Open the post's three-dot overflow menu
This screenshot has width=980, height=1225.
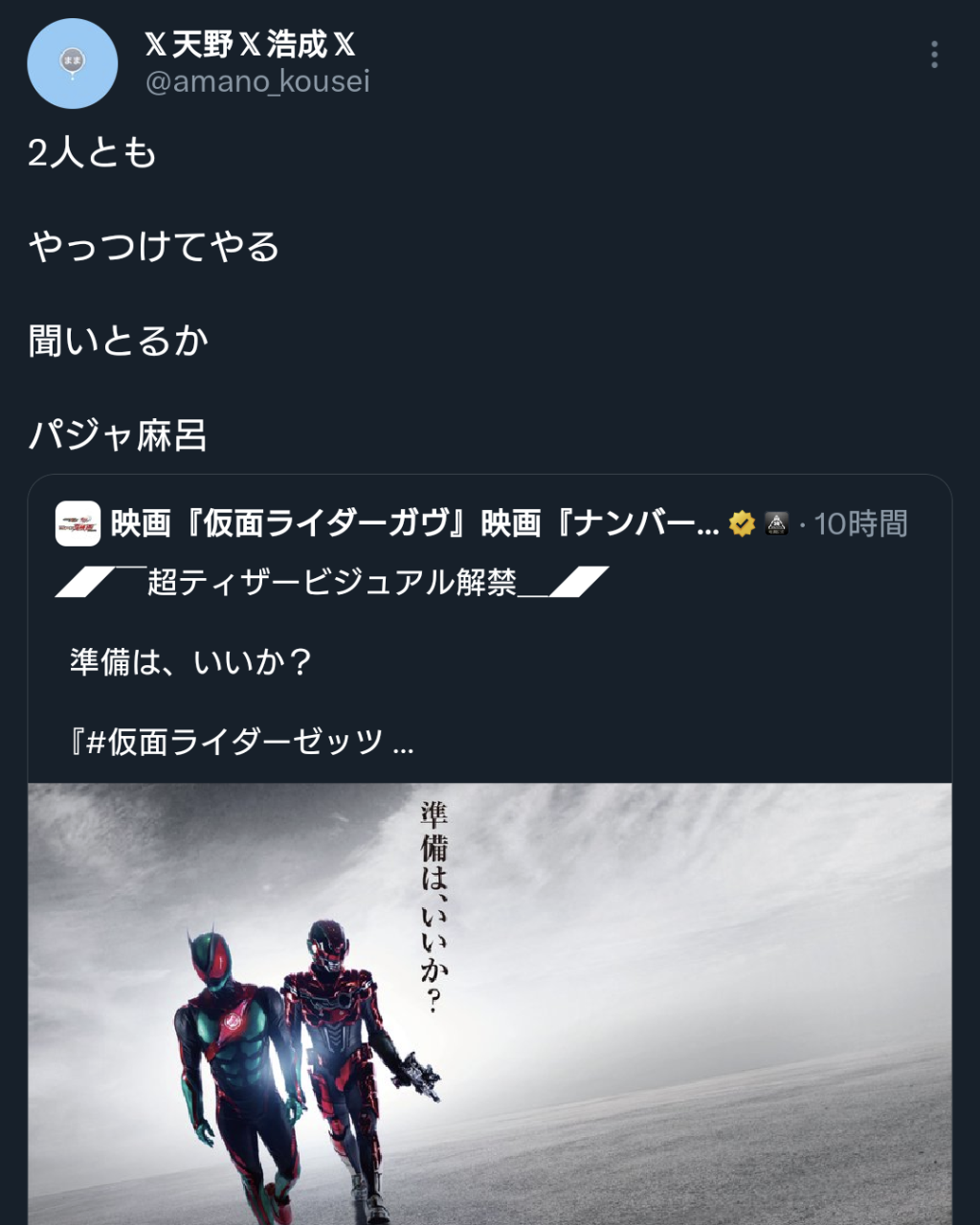click(x=934, y=55)
